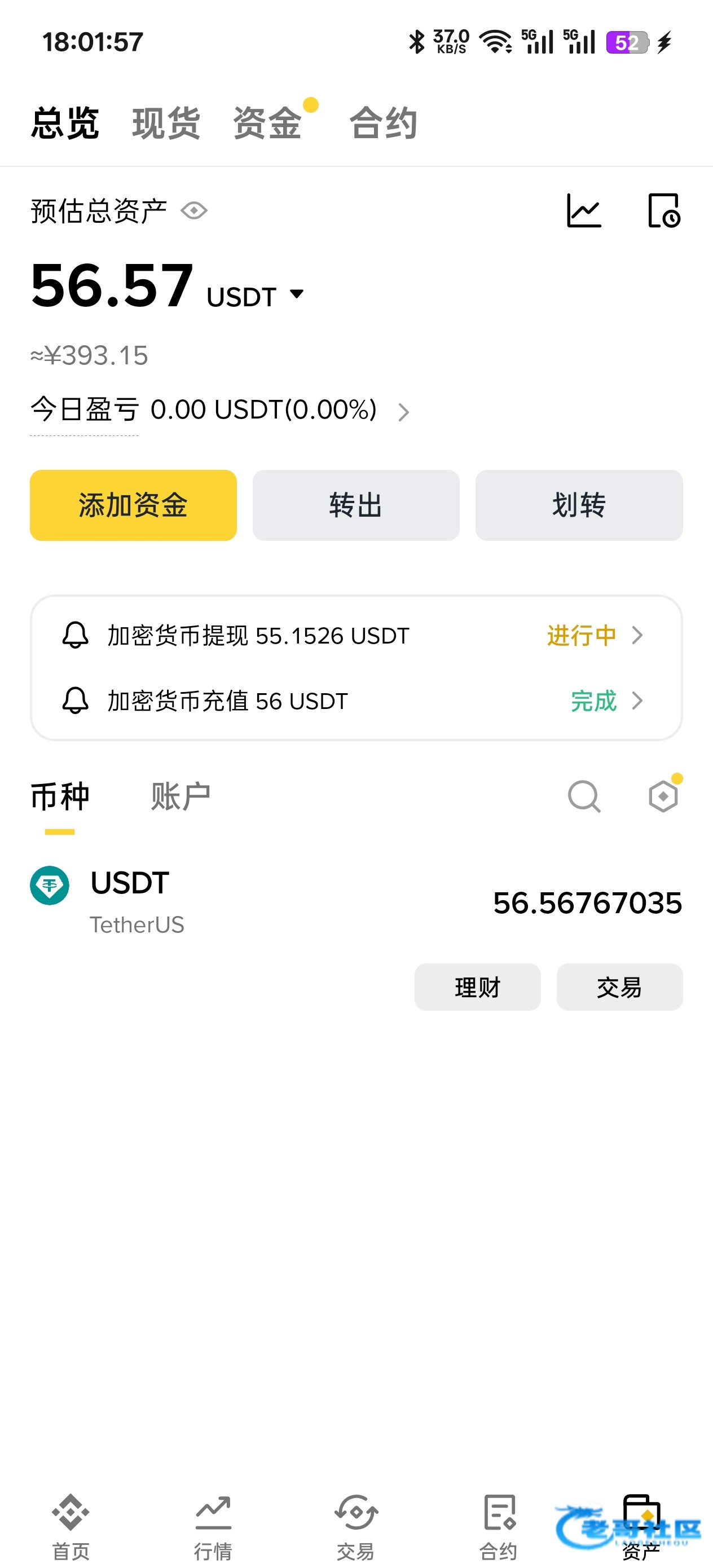Viewport: 713px width, 1568px height.
Task: Tap 划转 to transfer between accounts
Action: [x=578, y=505]
